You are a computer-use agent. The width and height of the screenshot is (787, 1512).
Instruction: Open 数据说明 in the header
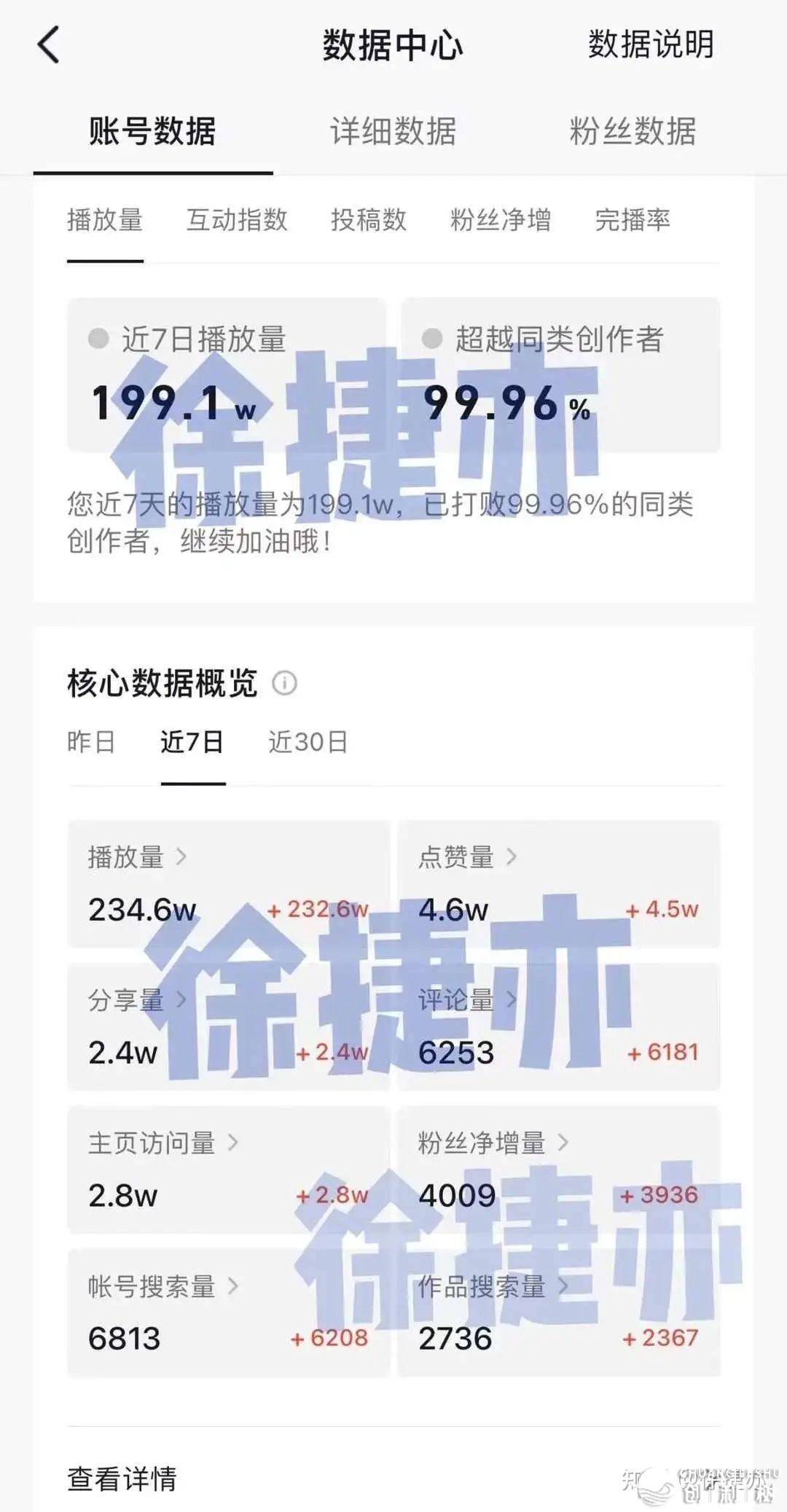pyautogui.click(x=650, y=45)
